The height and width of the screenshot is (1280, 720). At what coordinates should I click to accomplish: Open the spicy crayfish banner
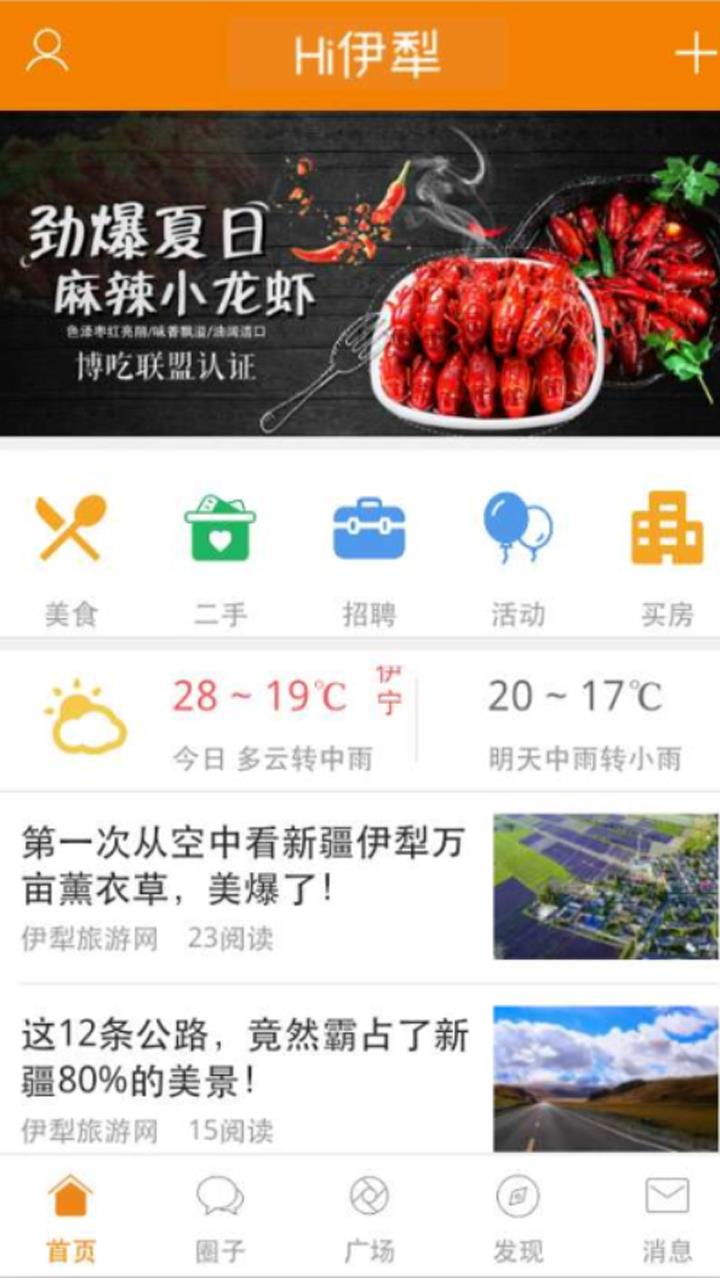click(x=360, y=273)
